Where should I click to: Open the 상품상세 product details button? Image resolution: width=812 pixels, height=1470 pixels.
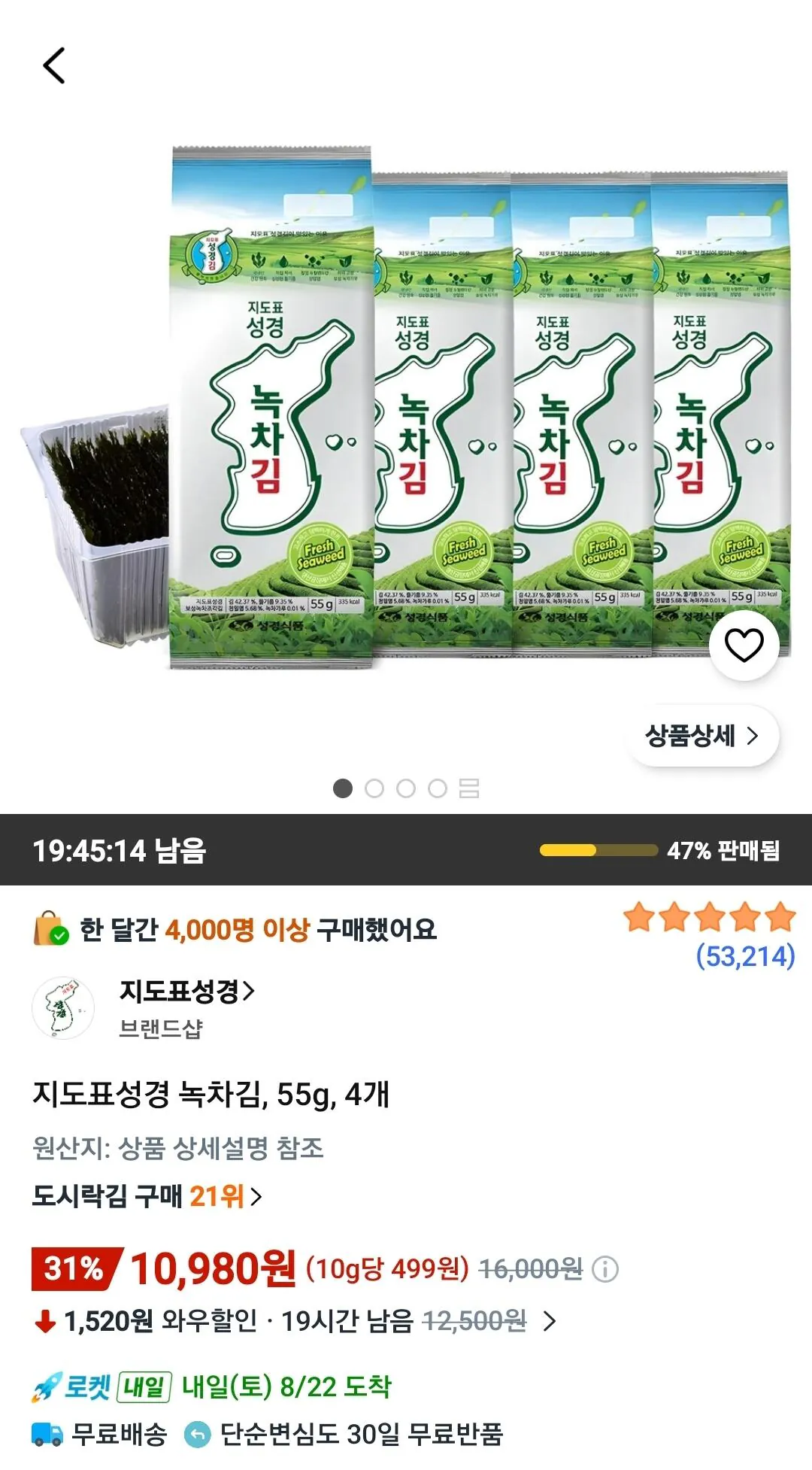point(702,736)
